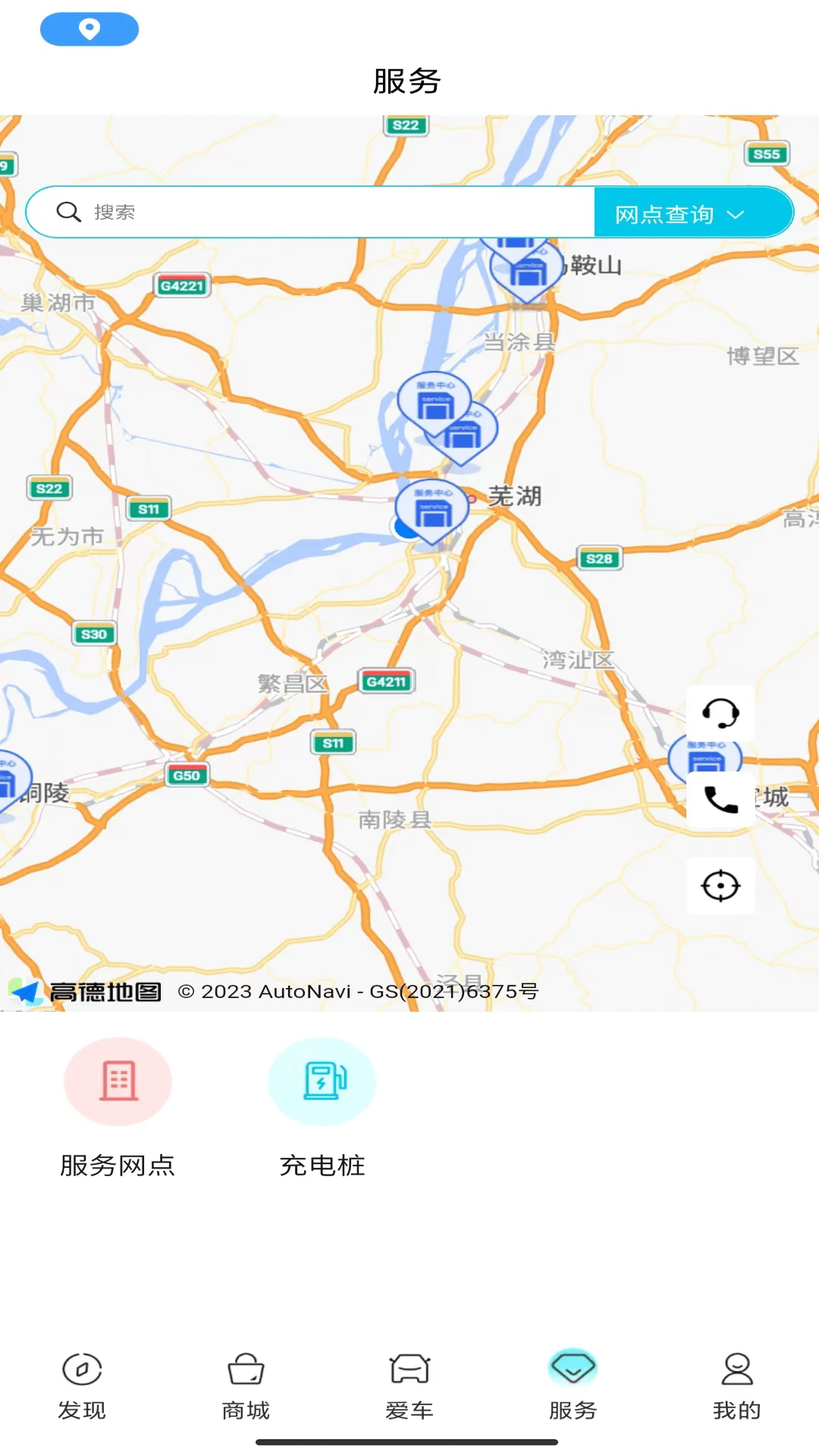Tap the blue location pin at top left
The image size is (819, 1456).
click(89, 29)
